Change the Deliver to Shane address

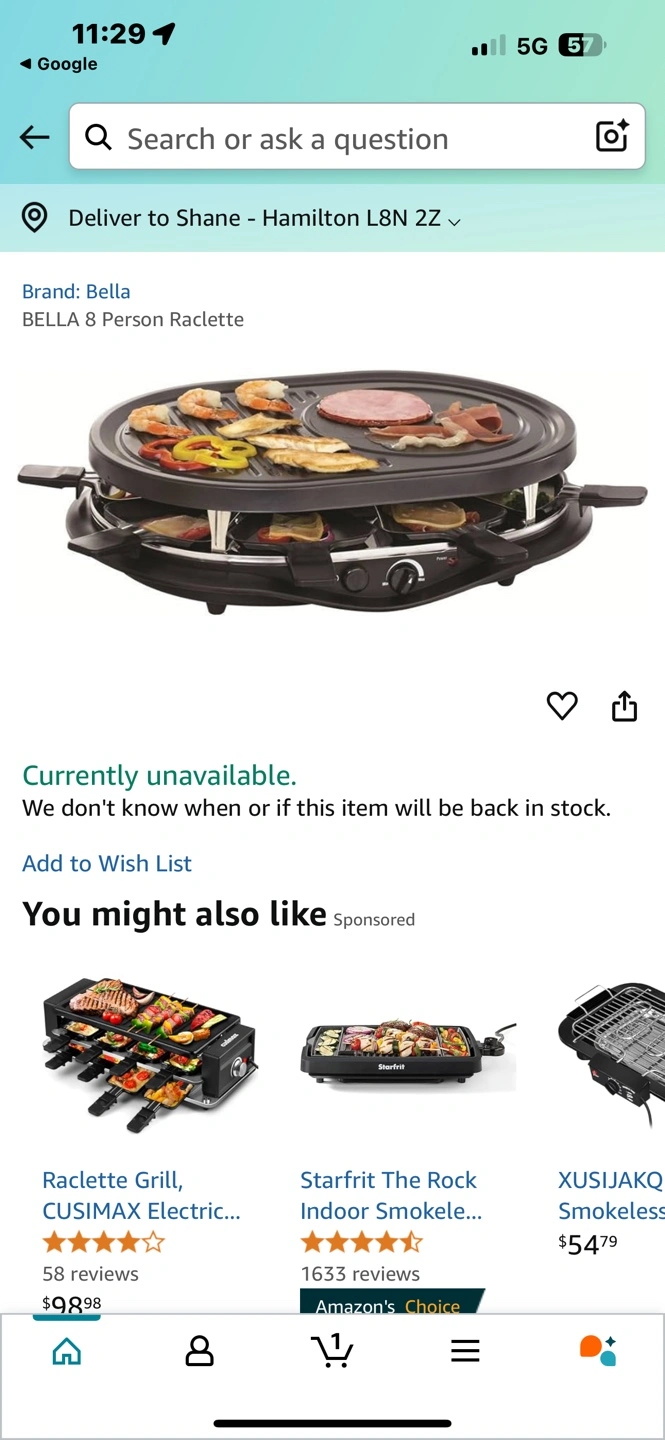[264, 218]
